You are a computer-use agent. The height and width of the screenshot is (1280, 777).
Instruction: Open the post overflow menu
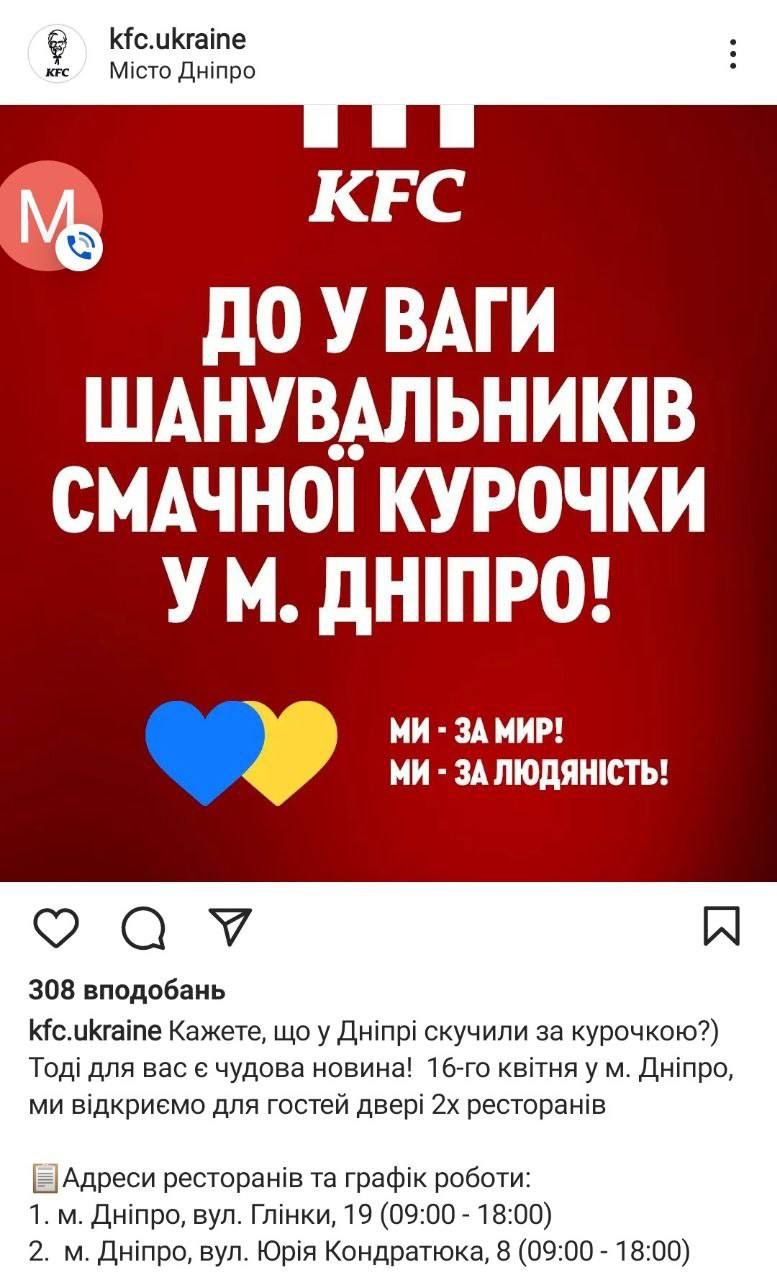click(x=733, y=54)
